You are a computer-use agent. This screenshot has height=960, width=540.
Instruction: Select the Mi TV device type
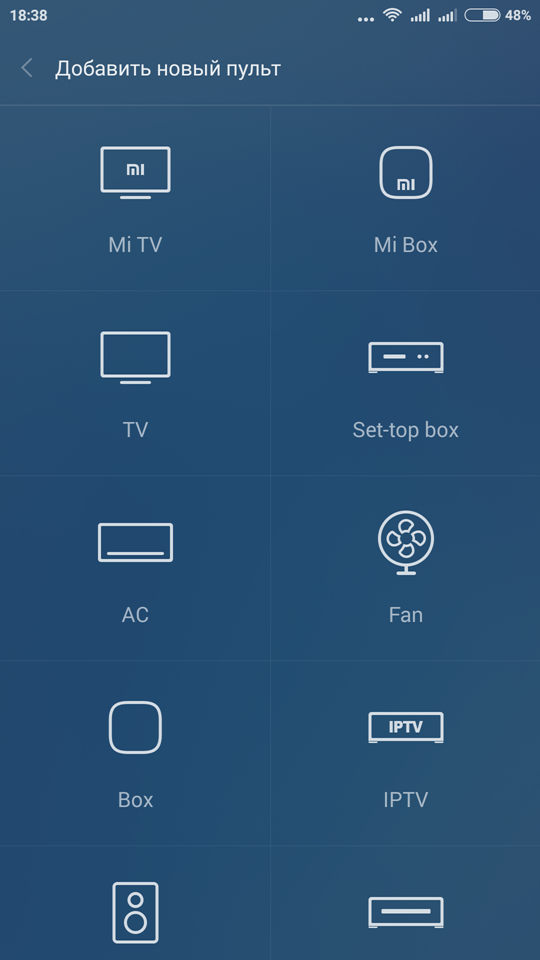pyautogui.click(x=135, y=198)
